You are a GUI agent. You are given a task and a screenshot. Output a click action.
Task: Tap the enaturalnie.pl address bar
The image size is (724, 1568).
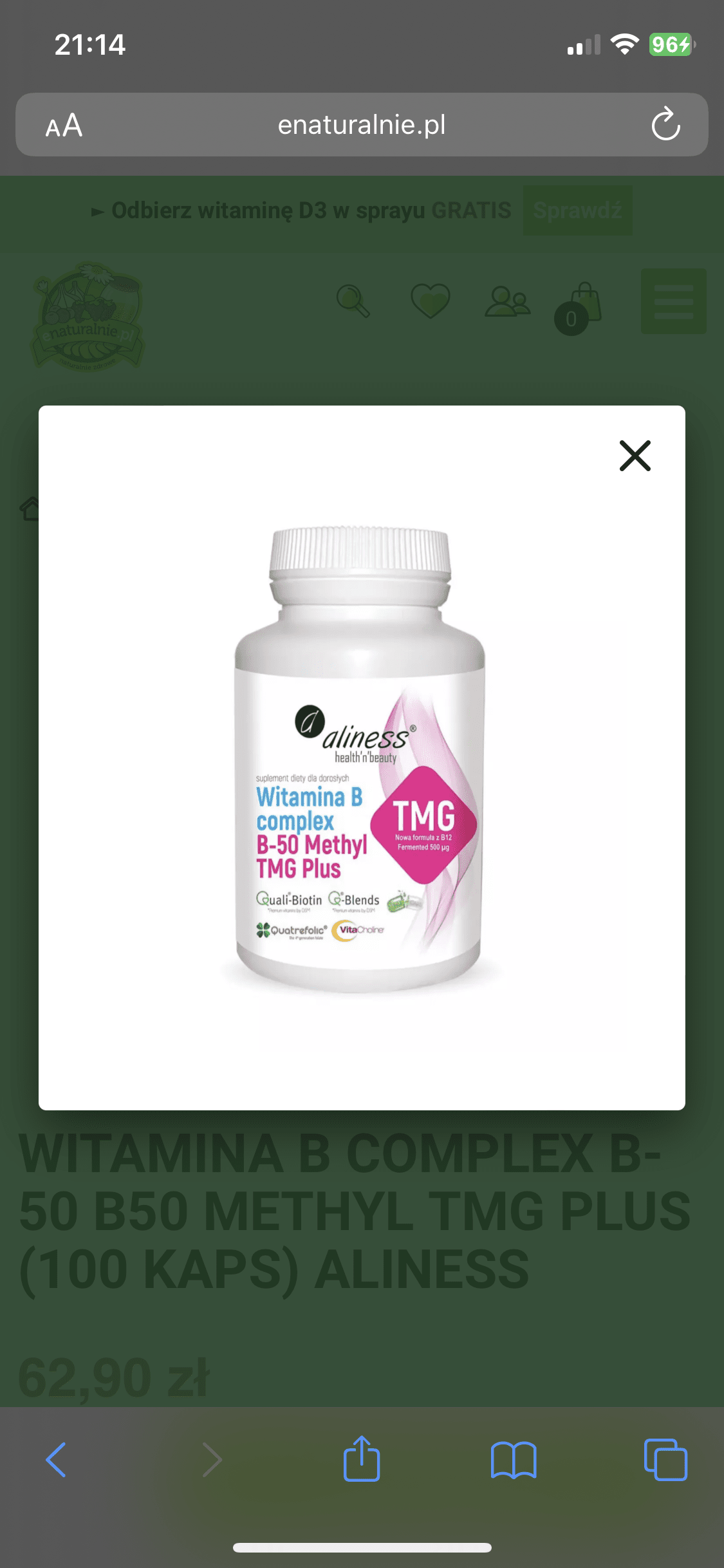(x=362, y=125)
